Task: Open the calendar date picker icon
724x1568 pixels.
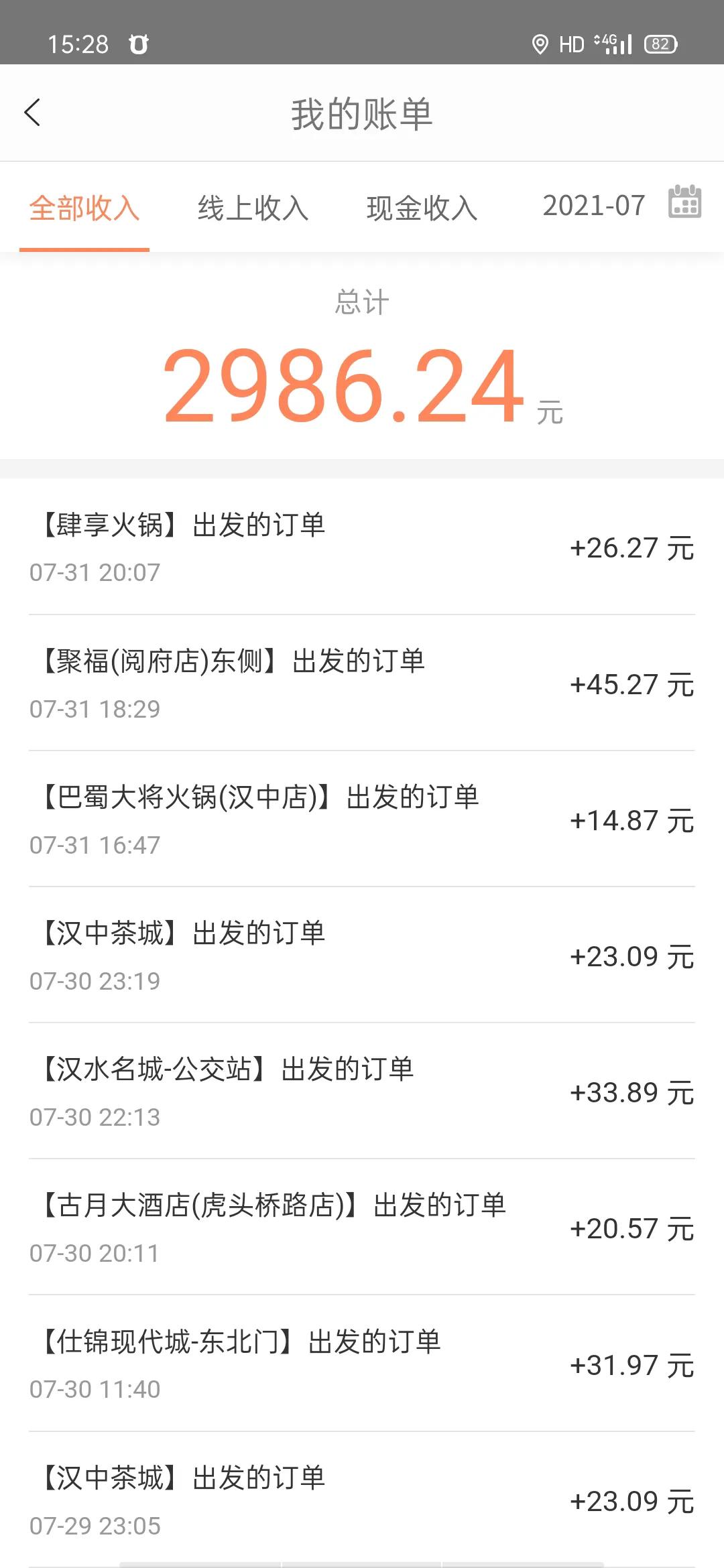Action: pos(685,206)
